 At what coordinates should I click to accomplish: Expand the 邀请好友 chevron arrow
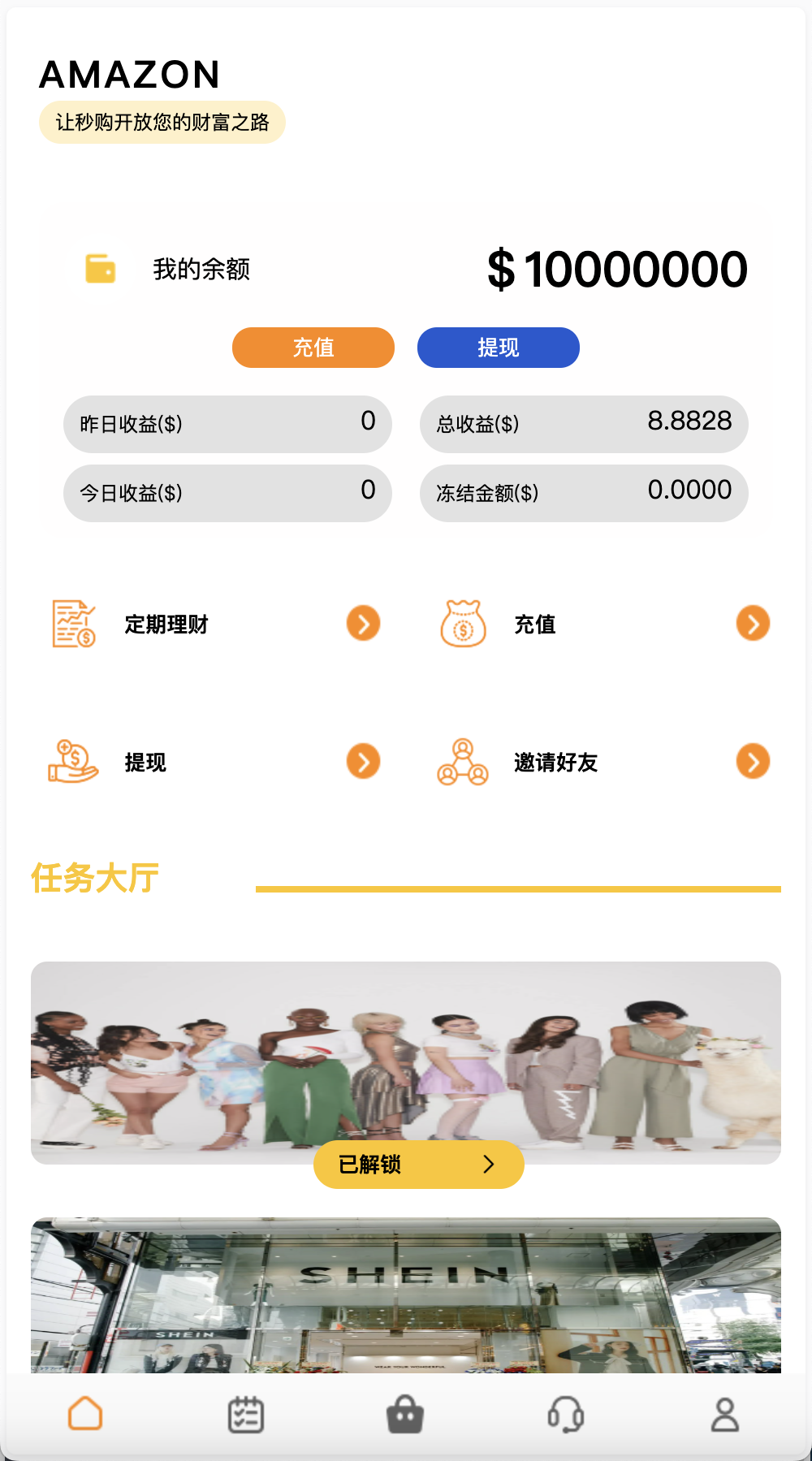coord(753,762)
